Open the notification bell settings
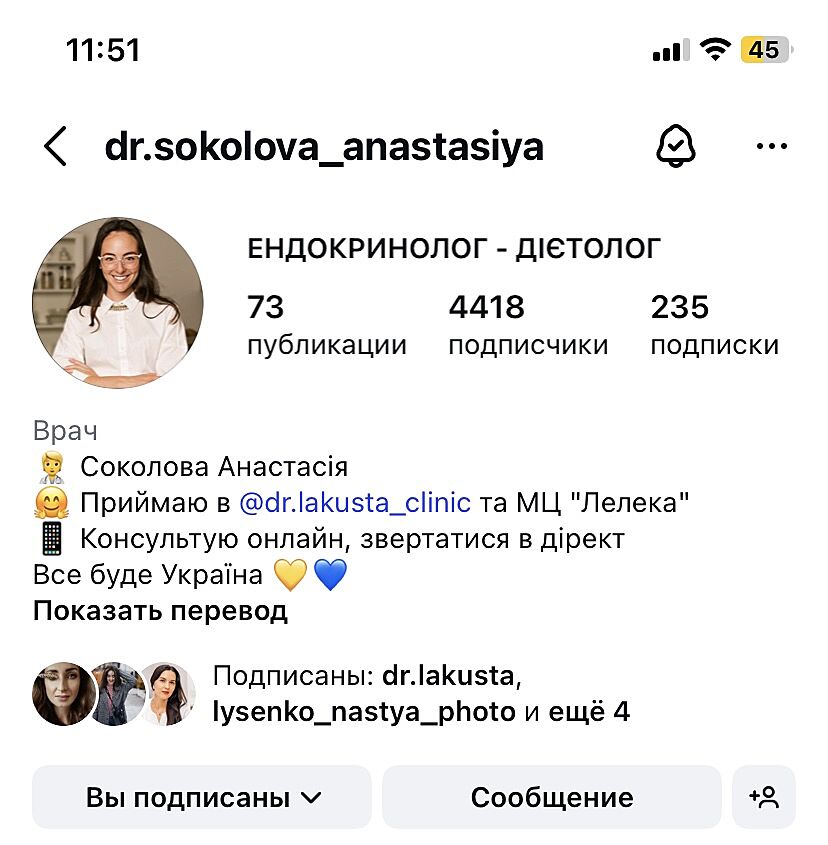The image size is (828, 845). [x=676, y=147]
